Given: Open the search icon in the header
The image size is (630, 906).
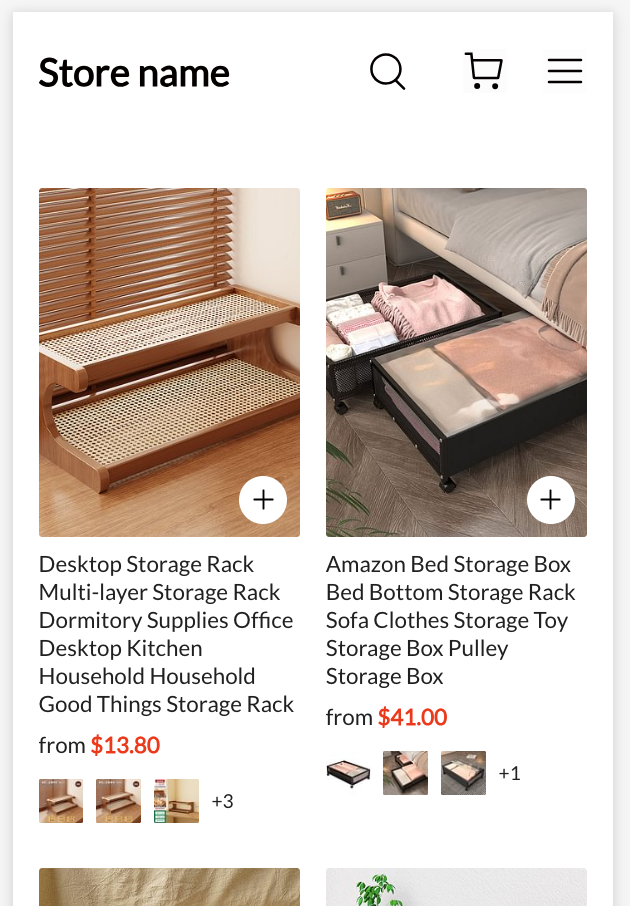Looking at the screenshot, I should (387, 72).
